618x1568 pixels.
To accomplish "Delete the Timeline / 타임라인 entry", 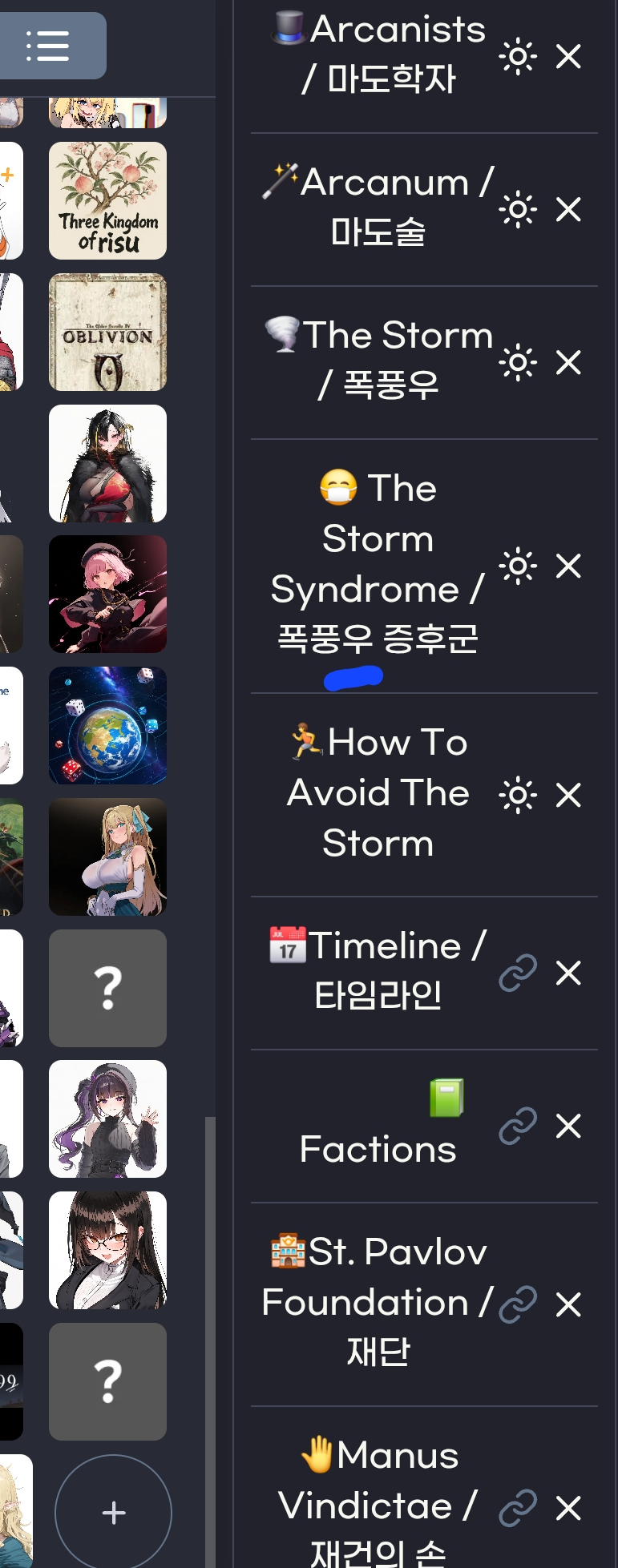I will (568, 973).
